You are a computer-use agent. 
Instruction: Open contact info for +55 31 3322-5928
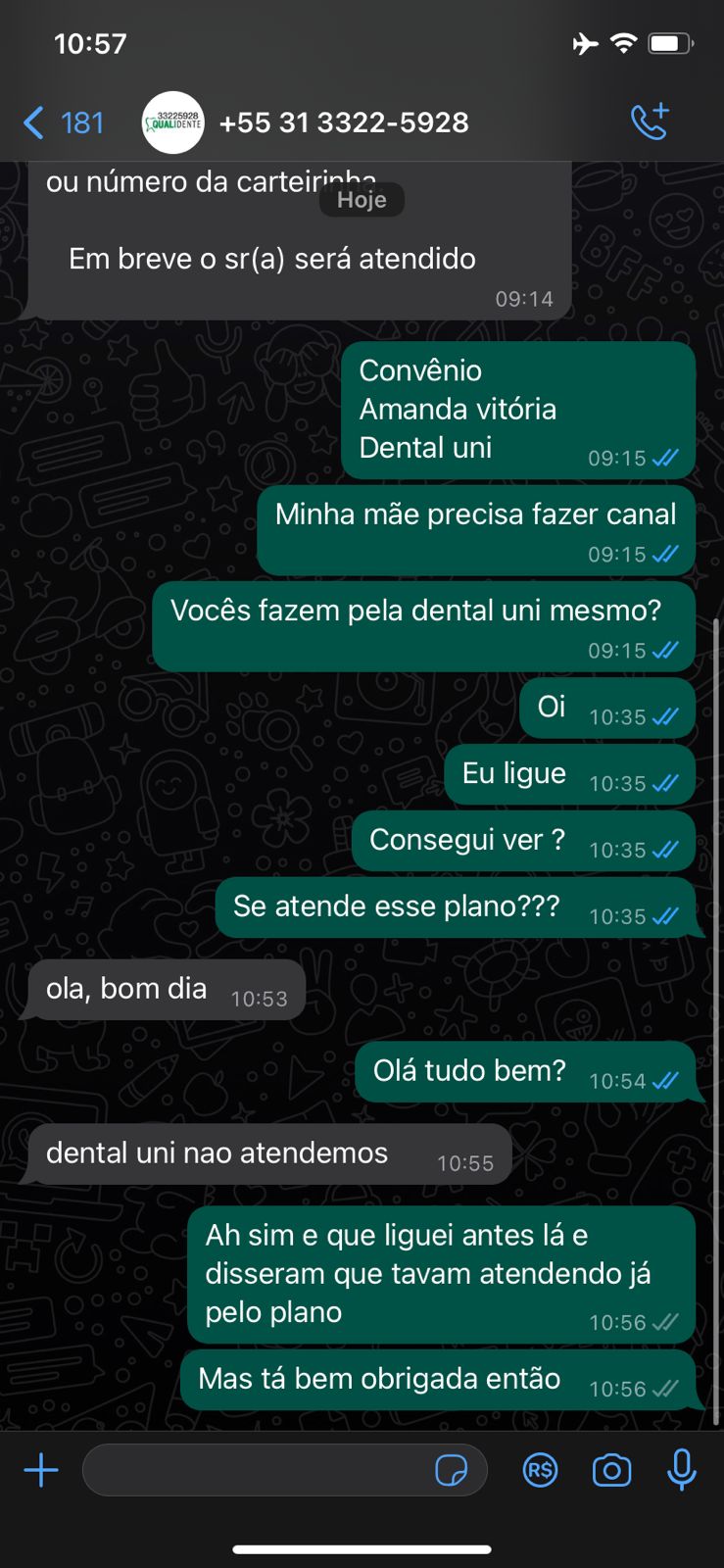(344, 123)
